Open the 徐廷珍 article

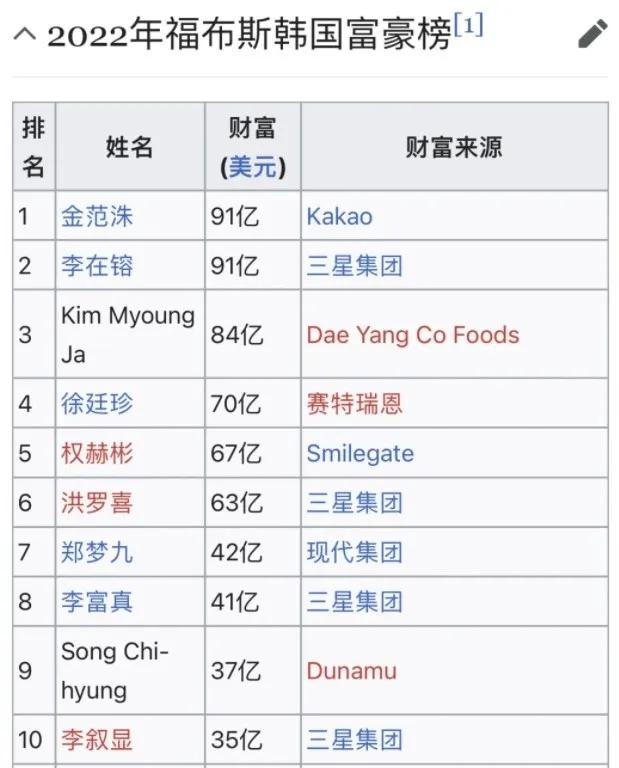tap(97, 403)
